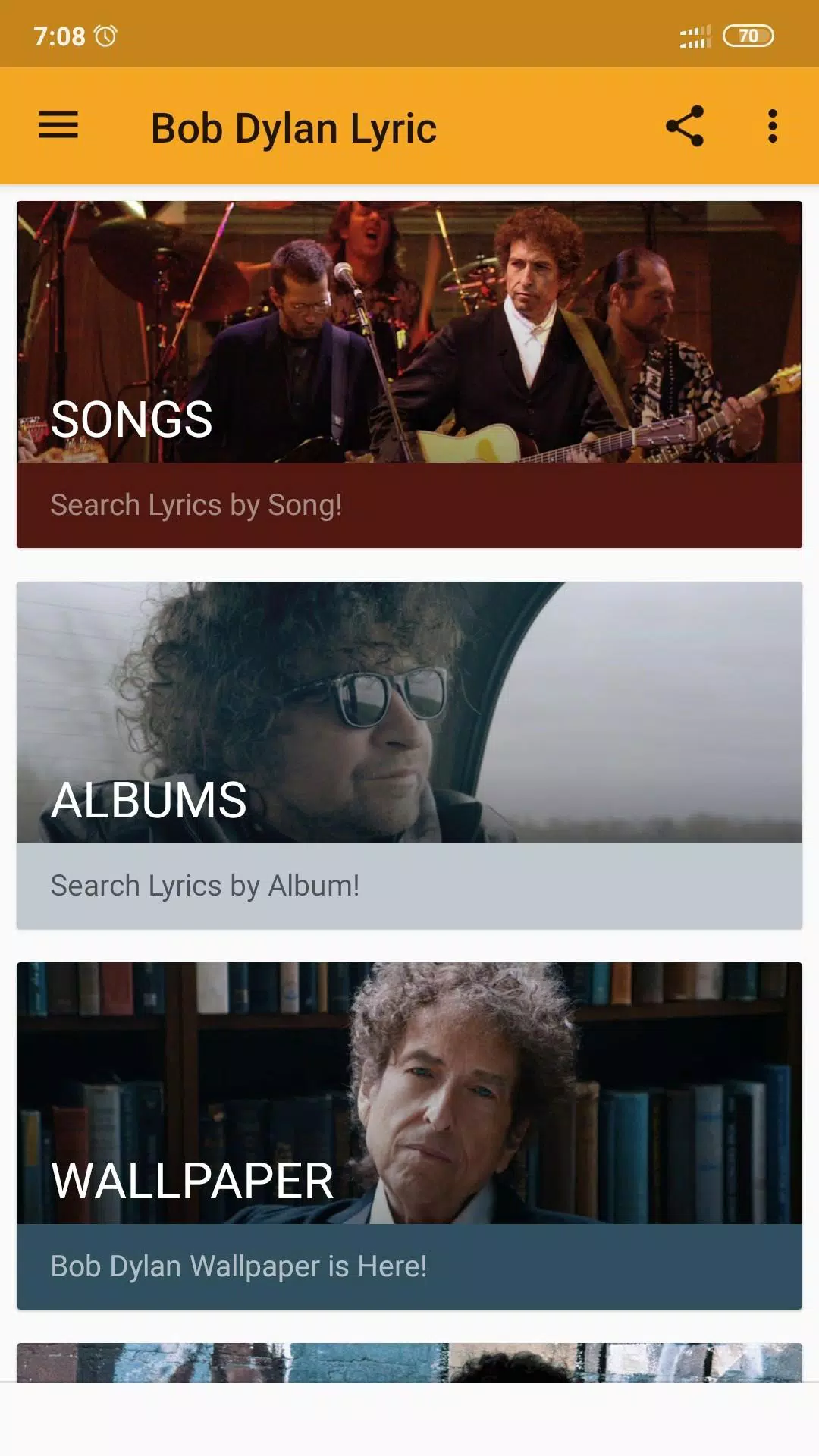Check the alarm icon in status bar

click(x=106, y=34)
